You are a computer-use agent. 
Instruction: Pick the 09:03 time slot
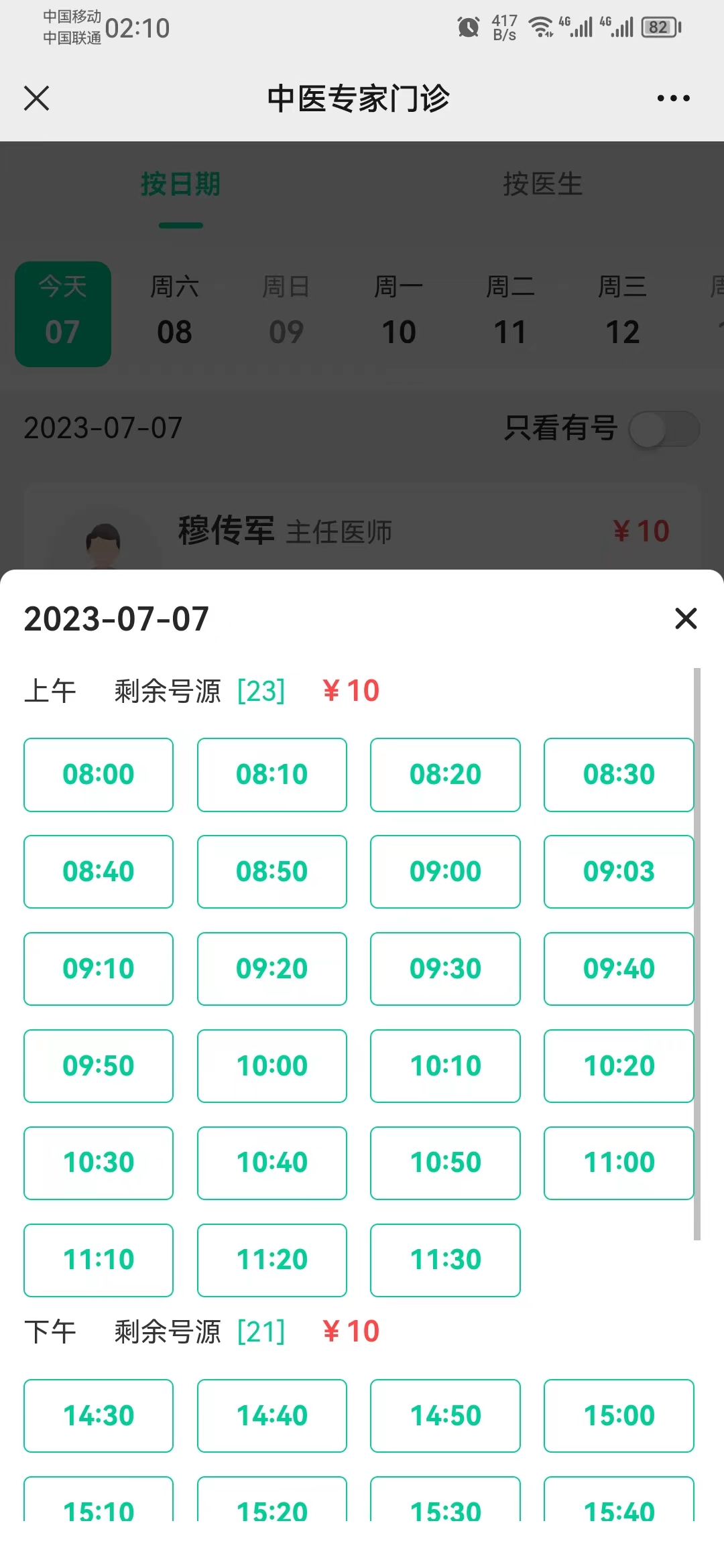619,872
